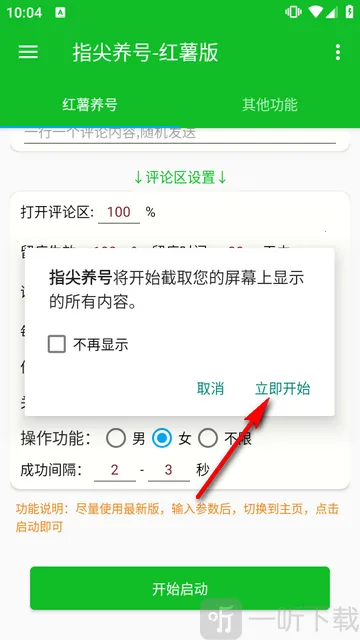Confirm with 立即开始

282,389
